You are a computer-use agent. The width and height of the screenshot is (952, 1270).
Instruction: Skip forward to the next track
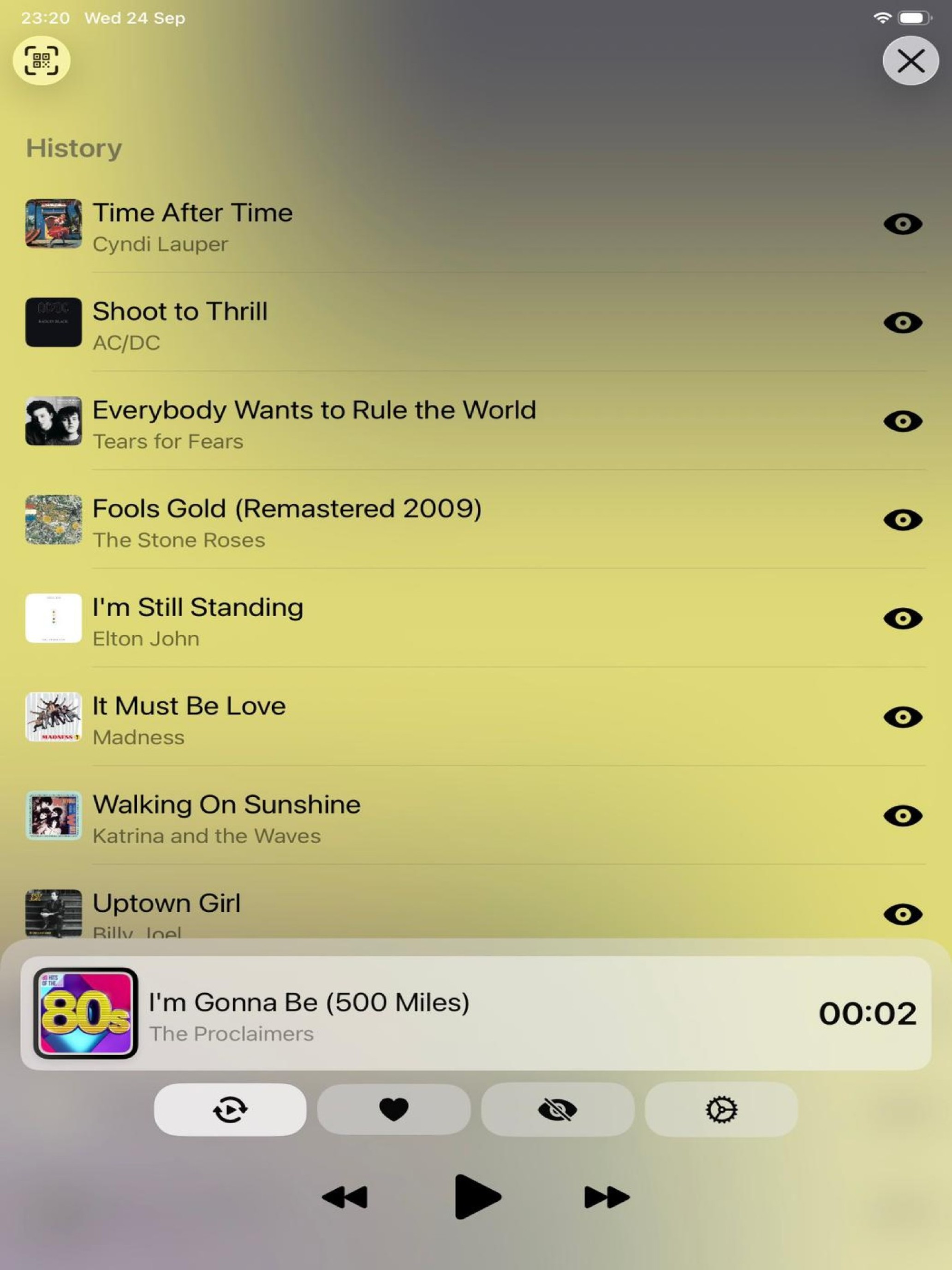coord(607,1197)
